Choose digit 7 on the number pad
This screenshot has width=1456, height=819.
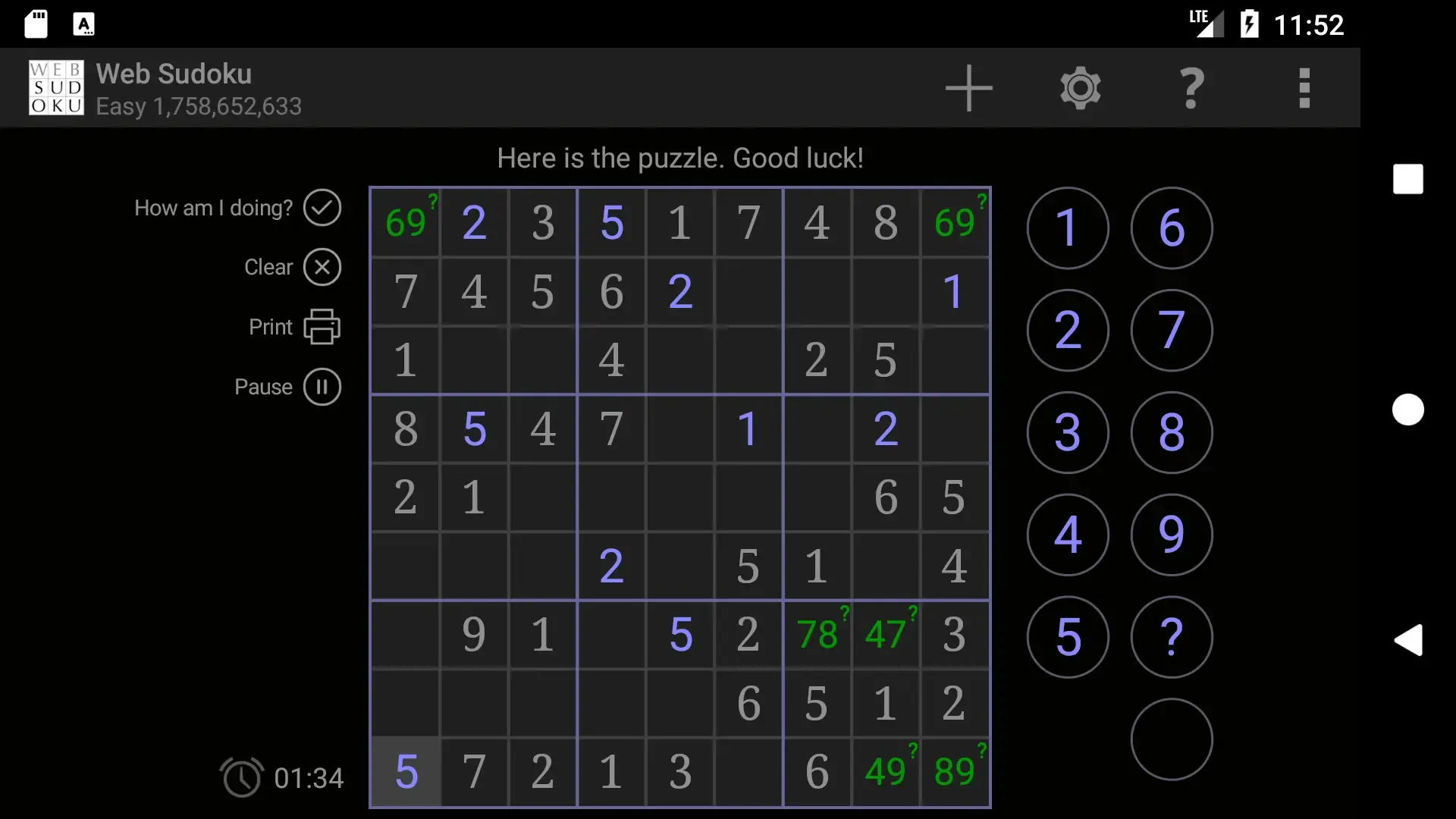1172,330
